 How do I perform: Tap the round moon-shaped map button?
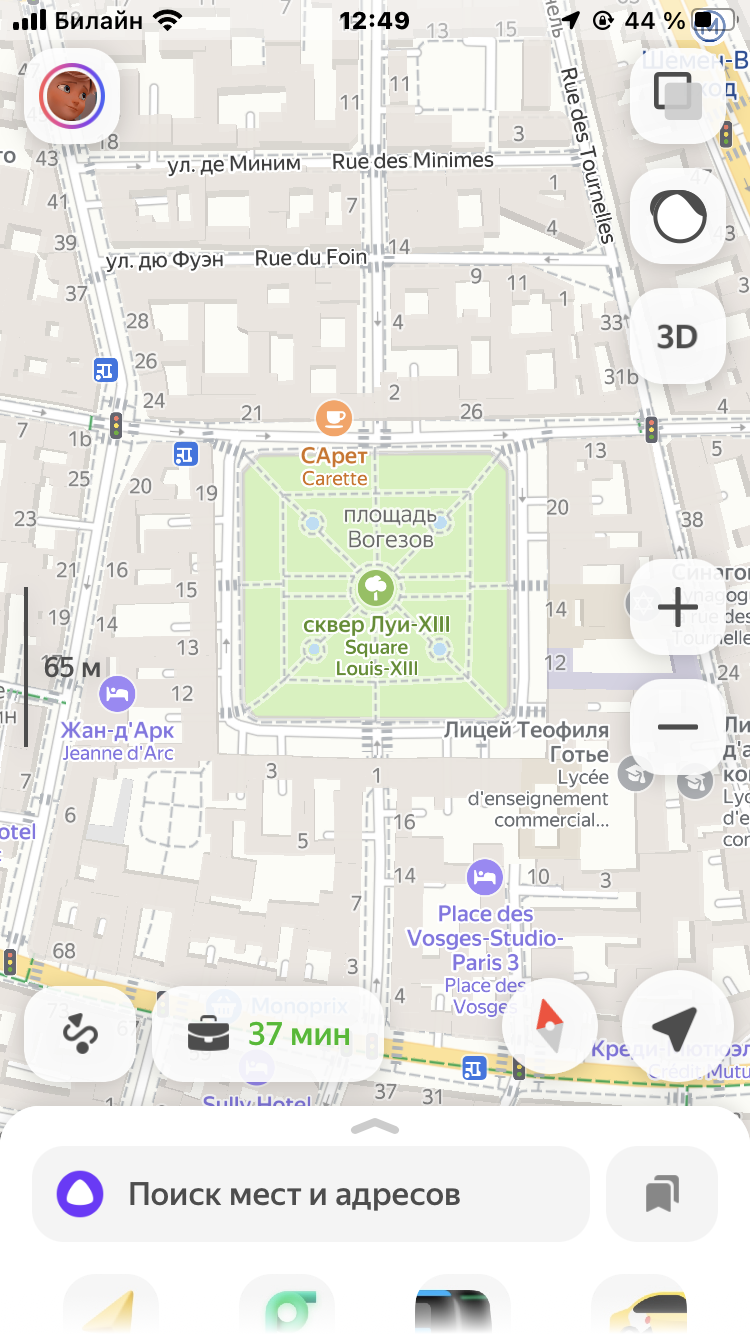(677, 216)
